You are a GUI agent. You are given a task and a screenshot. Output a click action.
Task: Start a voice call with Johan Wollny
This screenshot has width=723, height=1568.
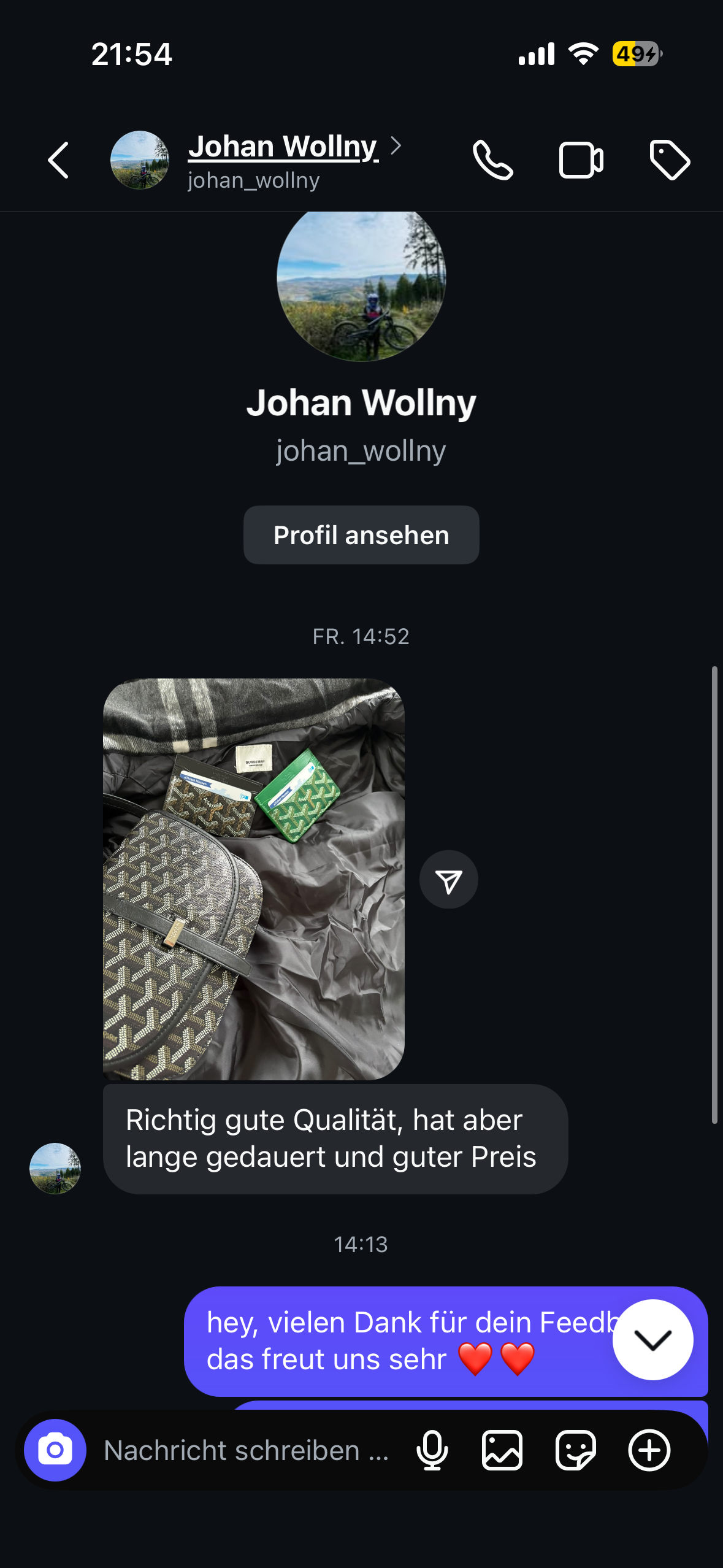coord(492,161)
